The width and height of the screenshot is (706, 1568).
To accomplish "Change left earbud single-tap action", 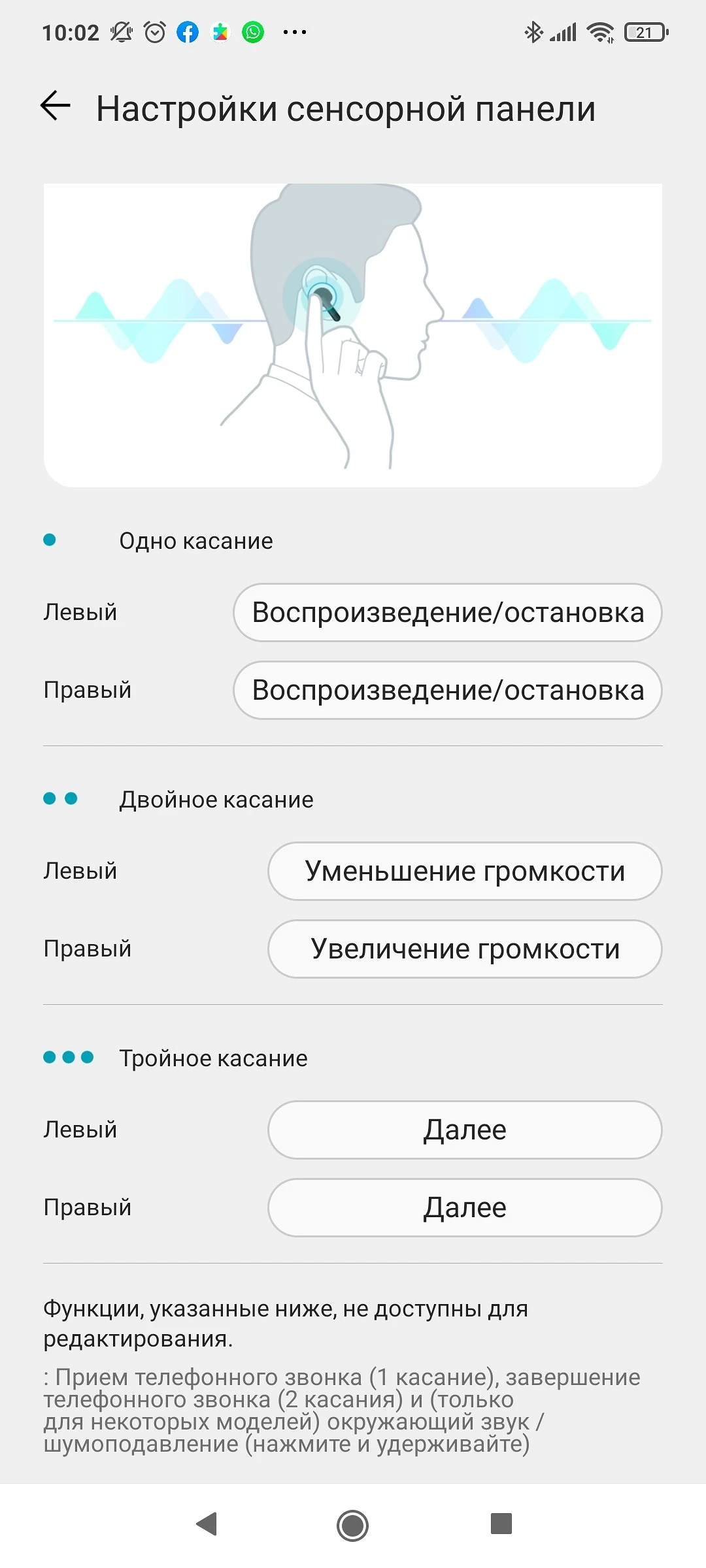I will coord(447,613).
